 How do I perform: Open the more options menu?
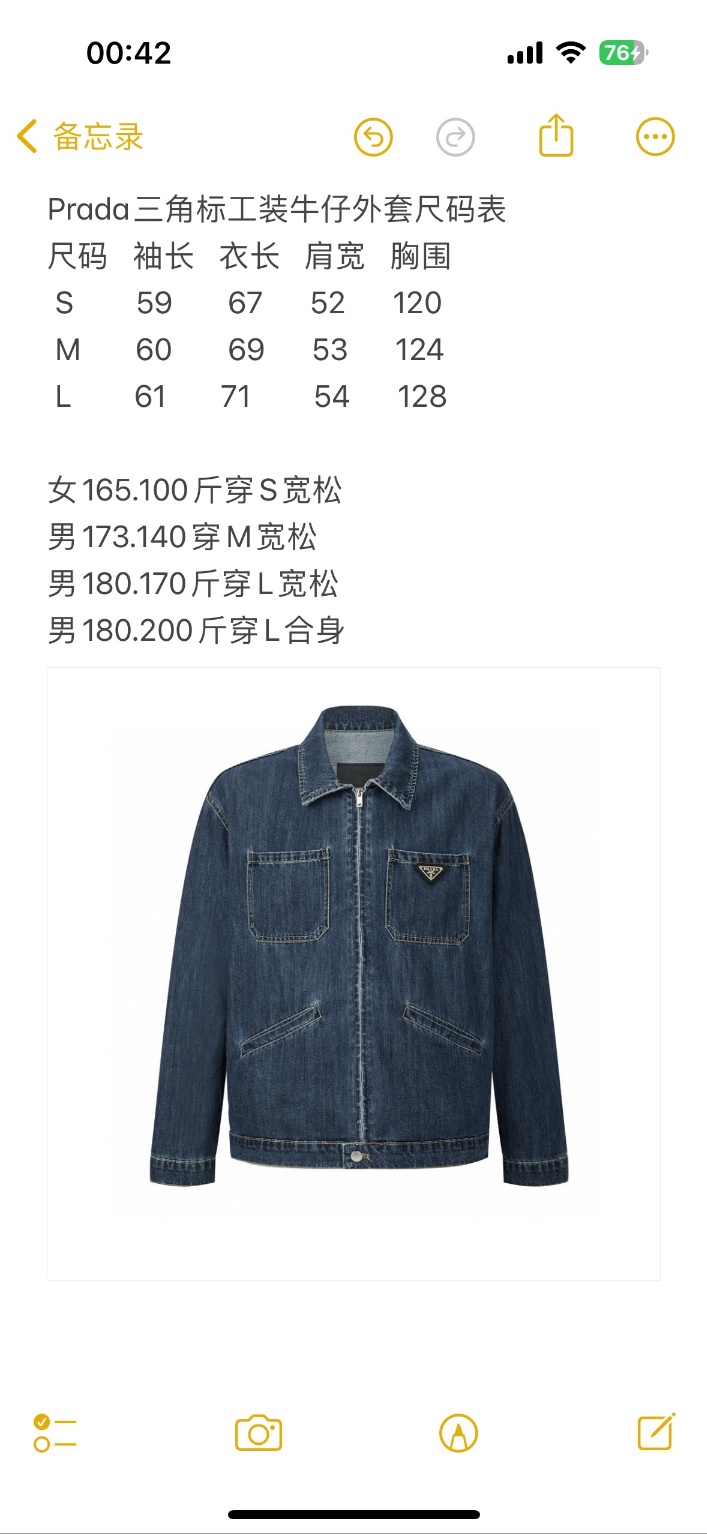tap(656, 137)
